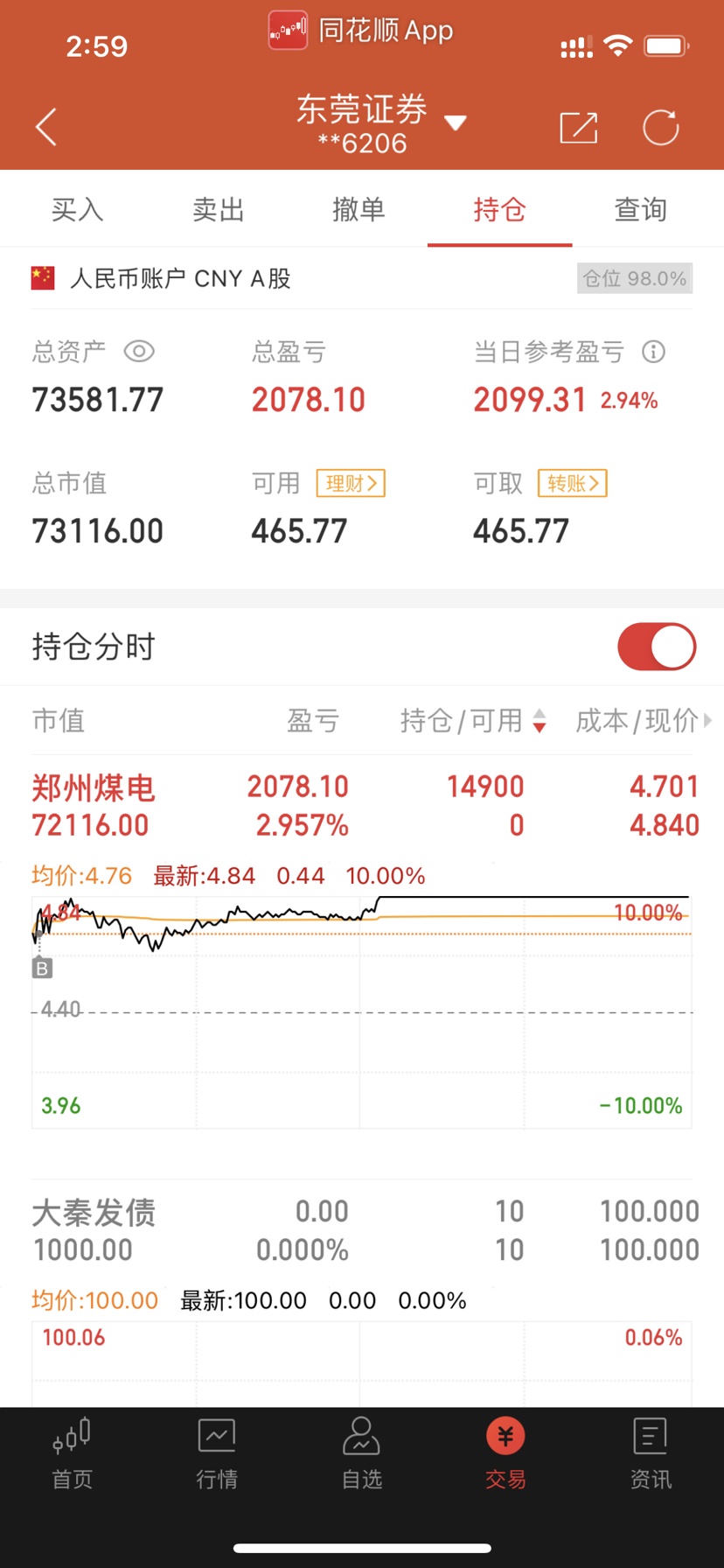
Task: Hide total assets with the eye icon
Action: tap(139, 352)
